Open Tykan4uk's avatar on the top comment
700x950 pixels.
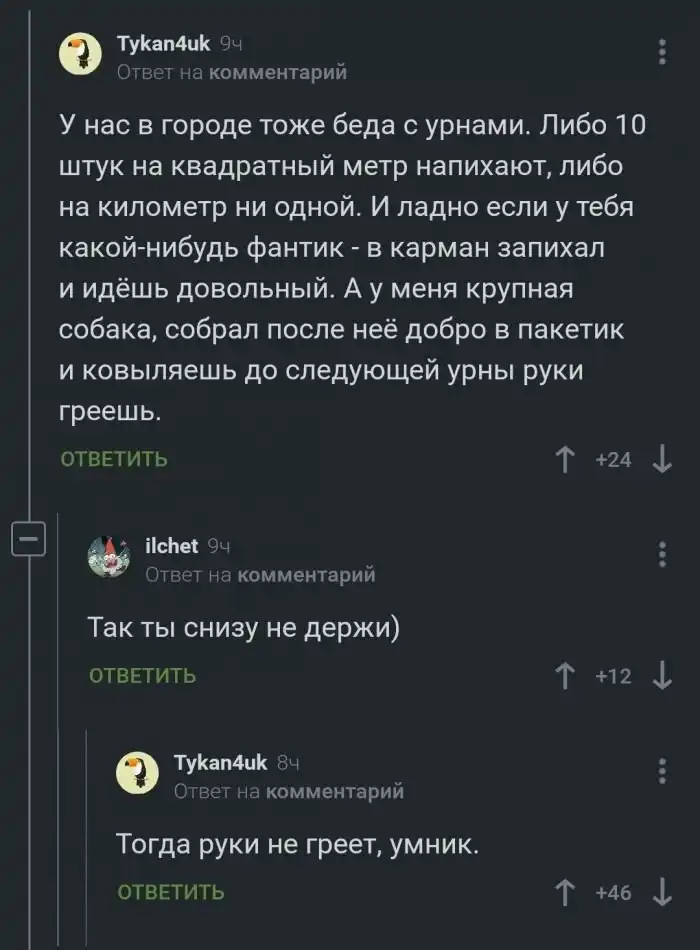click(x=82, y=55)
